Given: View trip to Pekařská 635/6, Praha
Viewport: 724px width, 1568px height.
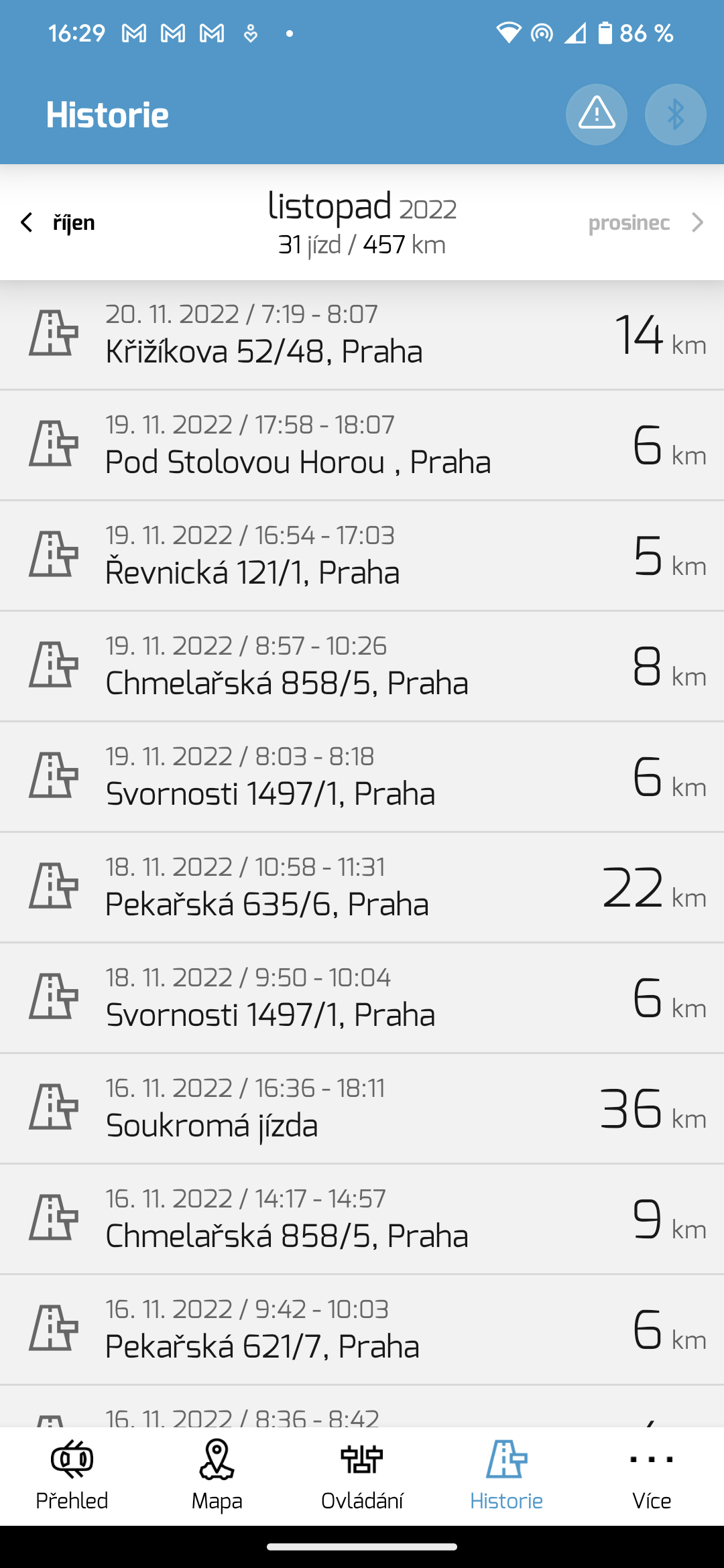Looking at the screenshot, I should [362, 887].
